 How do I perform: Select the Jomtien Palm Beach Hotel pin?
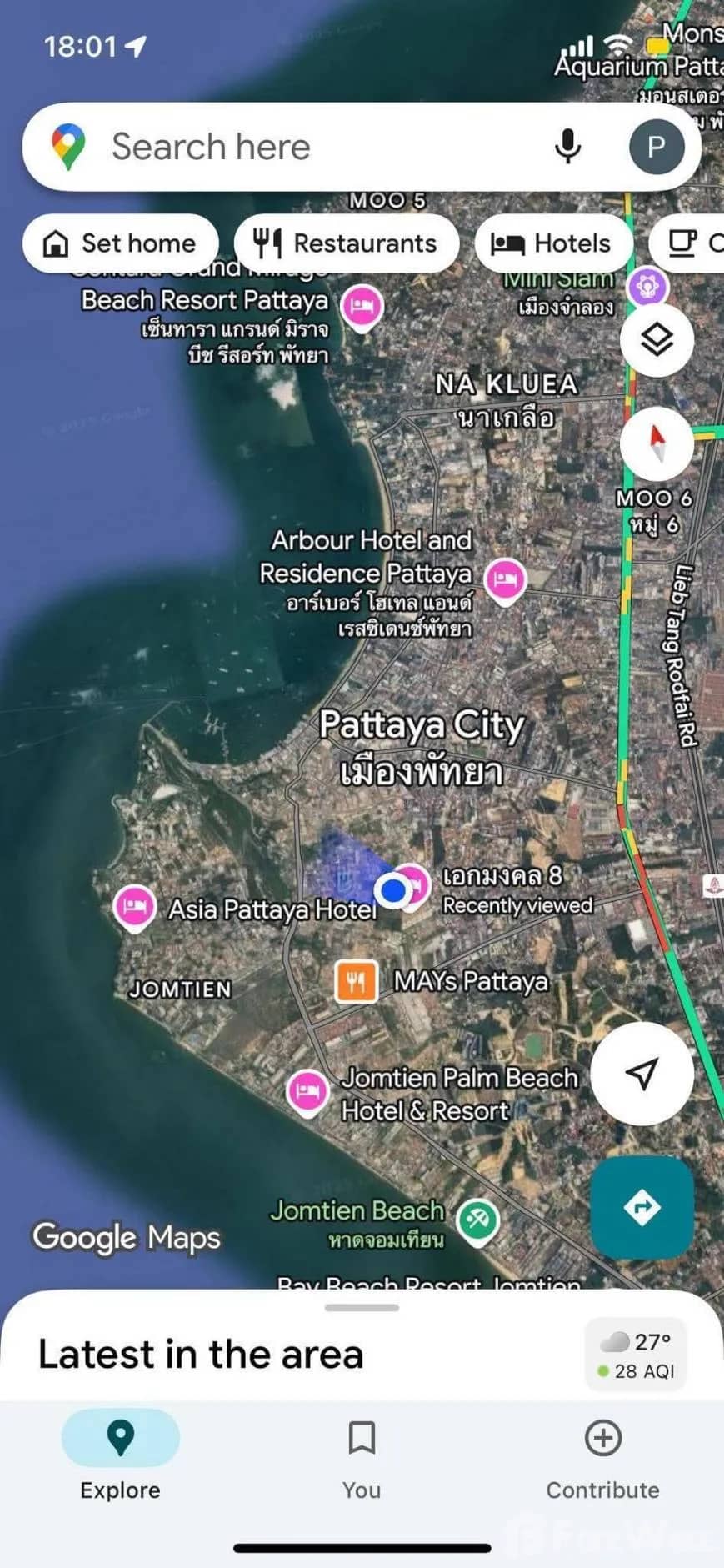307,1090
